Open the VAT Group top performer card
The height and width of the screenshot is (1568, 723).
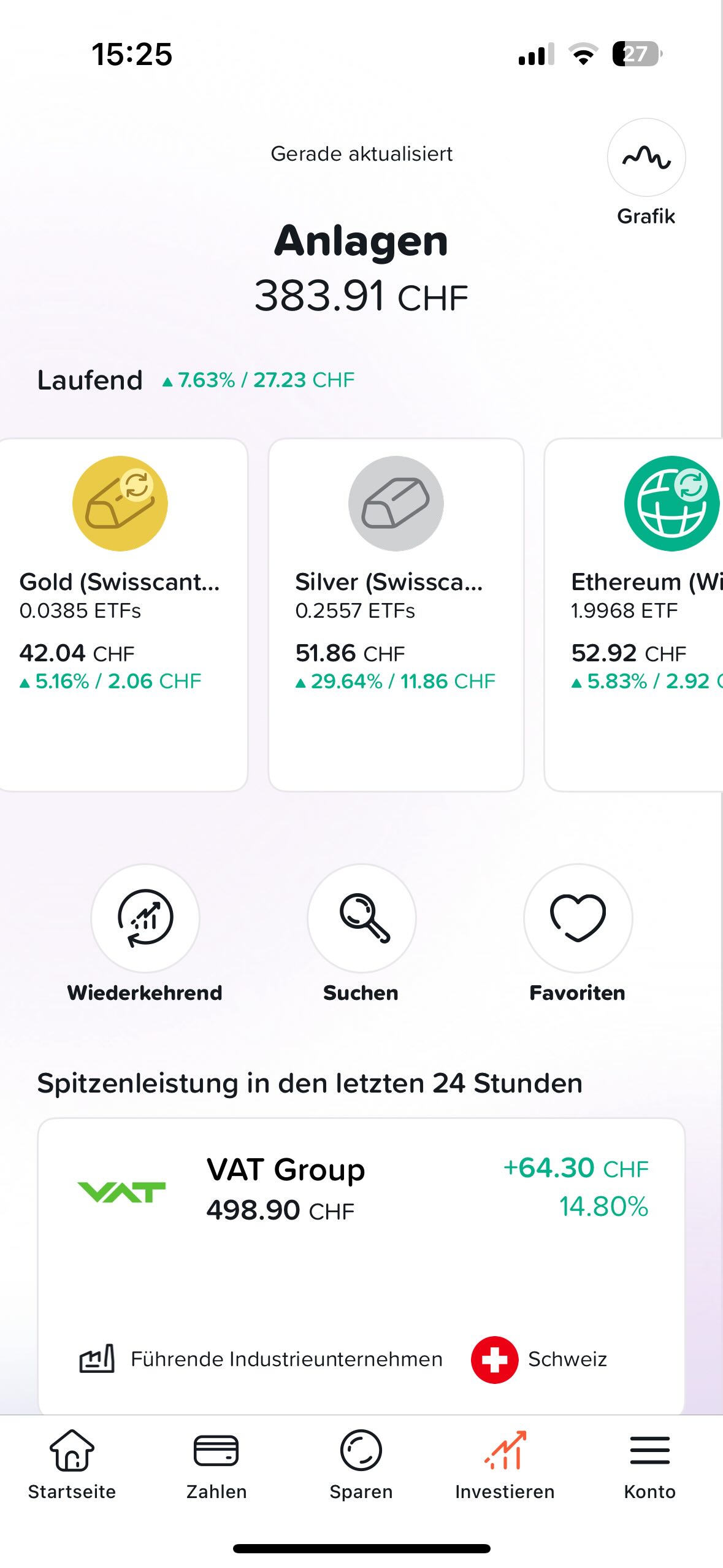coord(361,1258)
